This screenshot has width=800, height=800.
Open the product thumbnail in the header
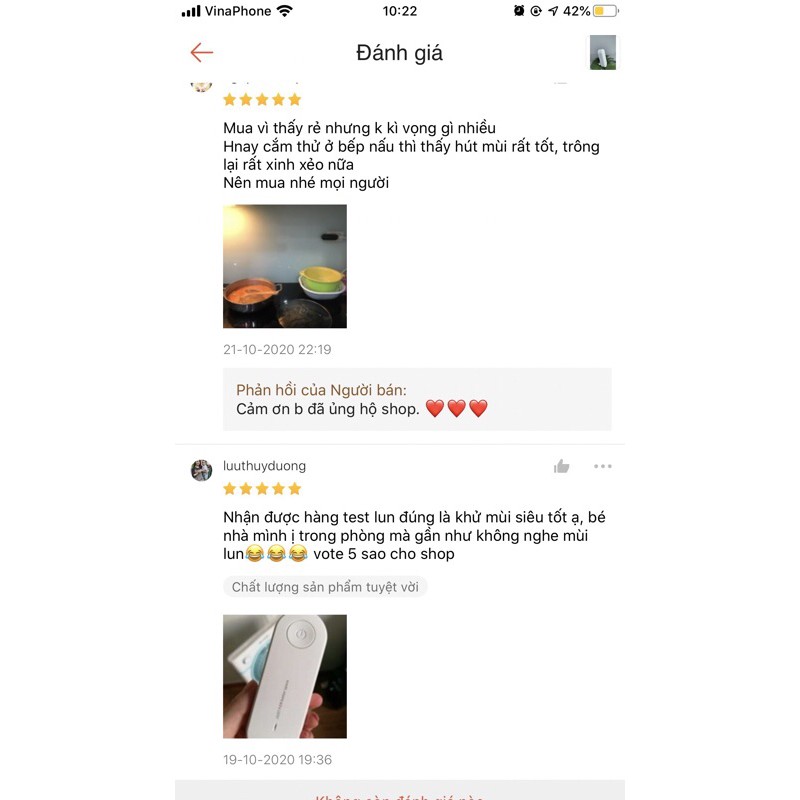[603, 53]
